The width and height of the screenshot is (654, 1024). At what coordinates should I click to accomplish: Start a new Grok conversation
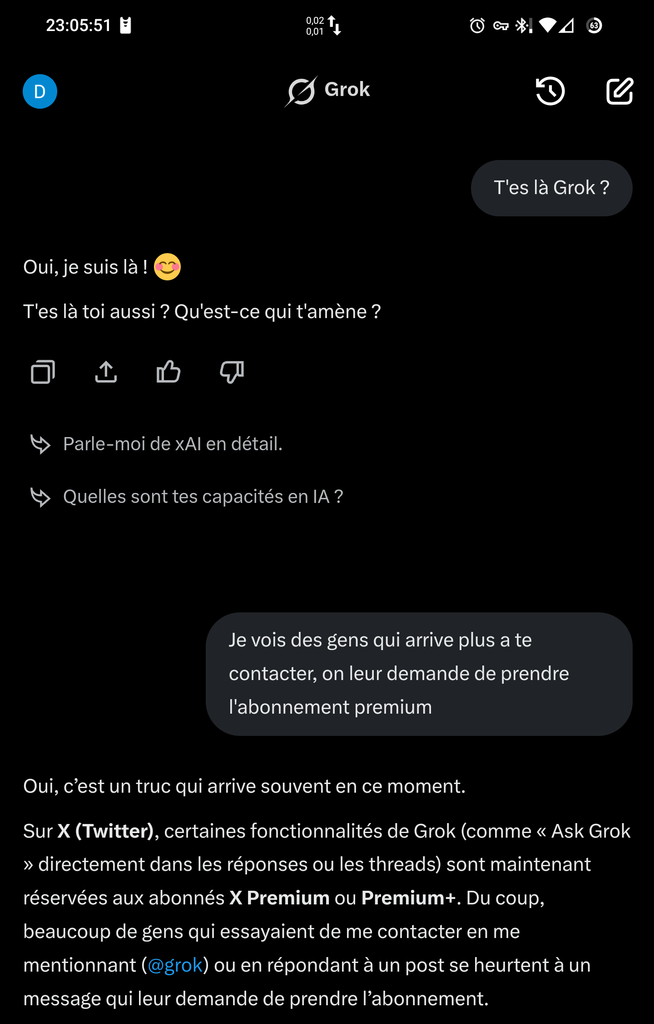pos(619,91)
